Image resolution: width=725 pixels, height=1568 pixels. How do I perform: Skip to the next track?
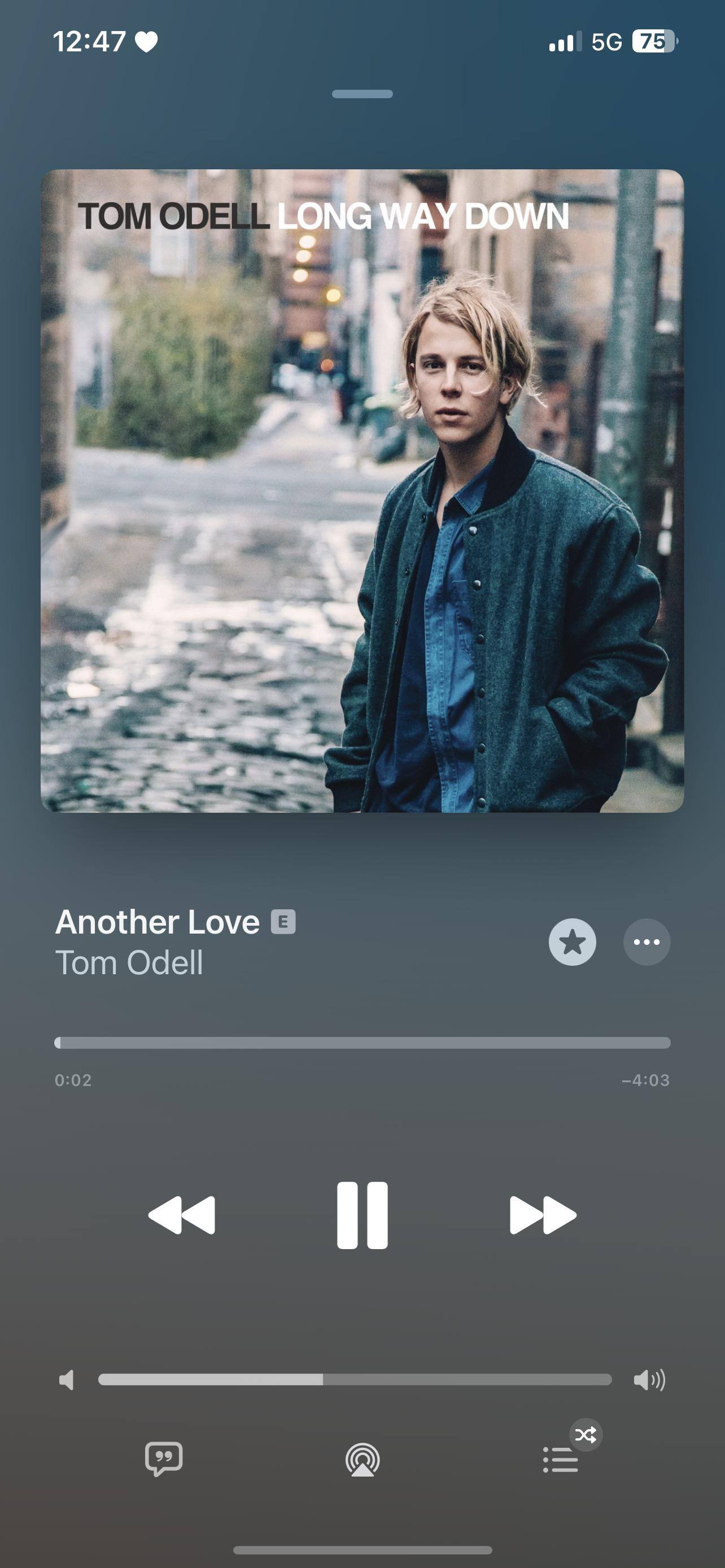point(543,1215)
